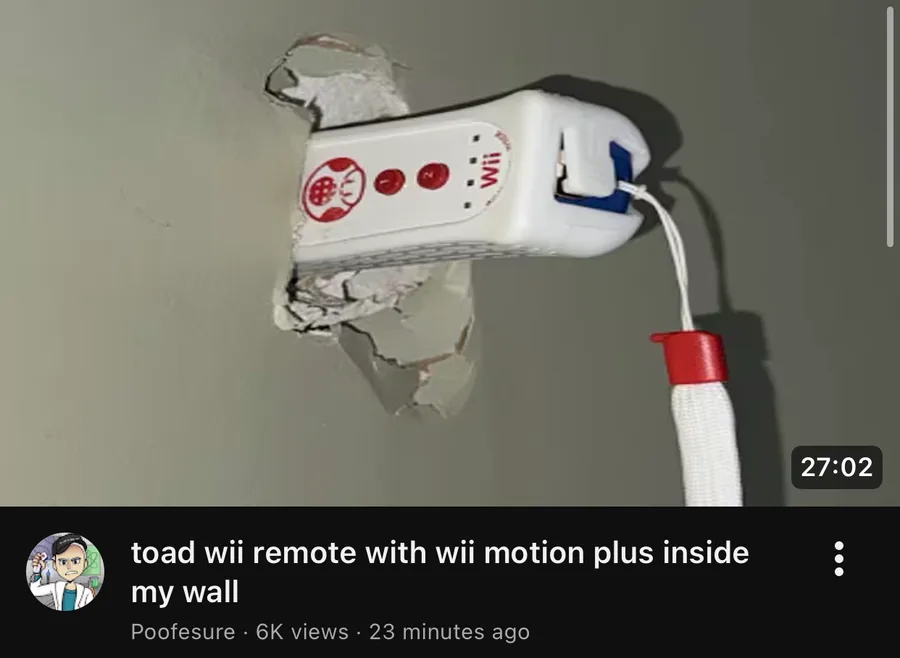Screen dimensions: 900x658
Task: Open Poofesure's channel avatar
Action: [x=65, y=571]
